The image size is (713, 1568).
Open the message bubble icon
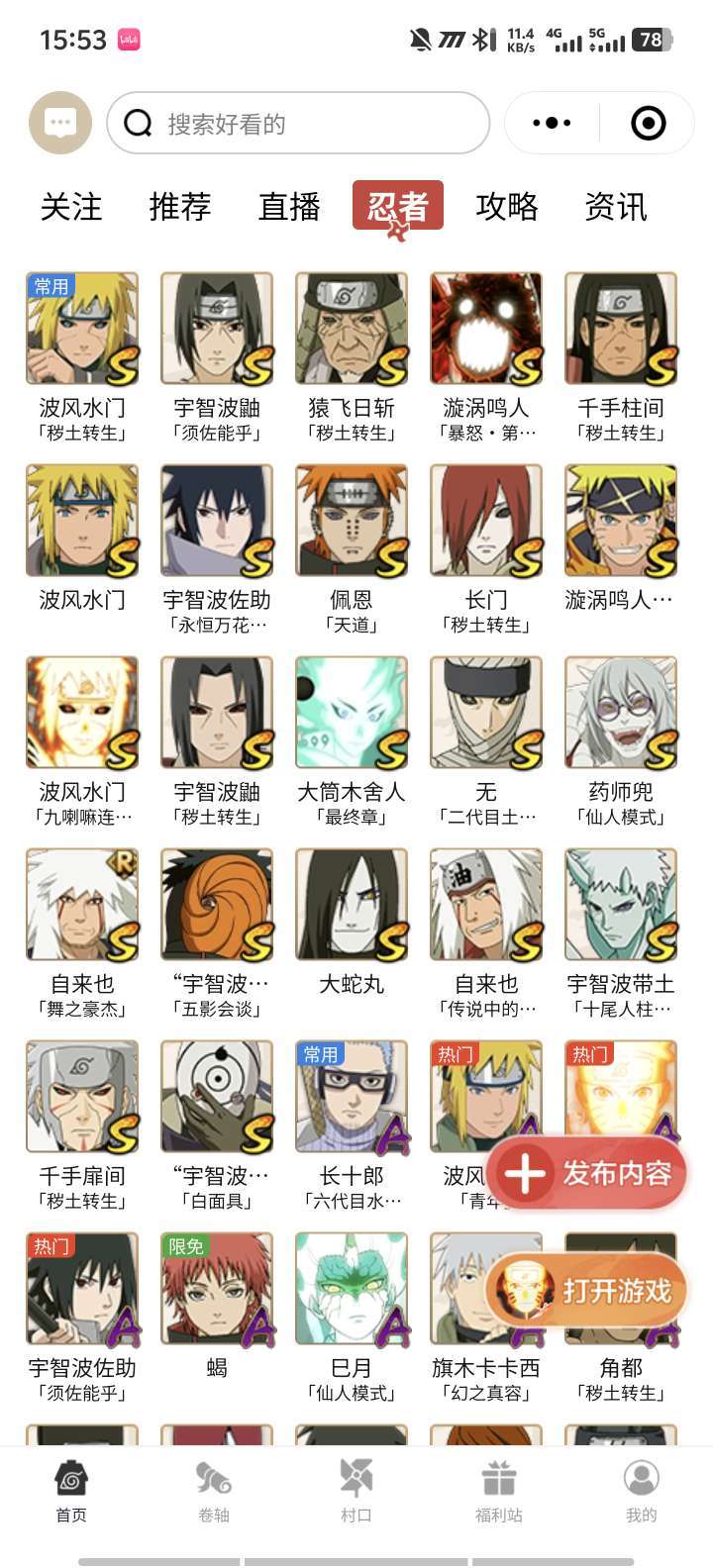pos(60,123)
